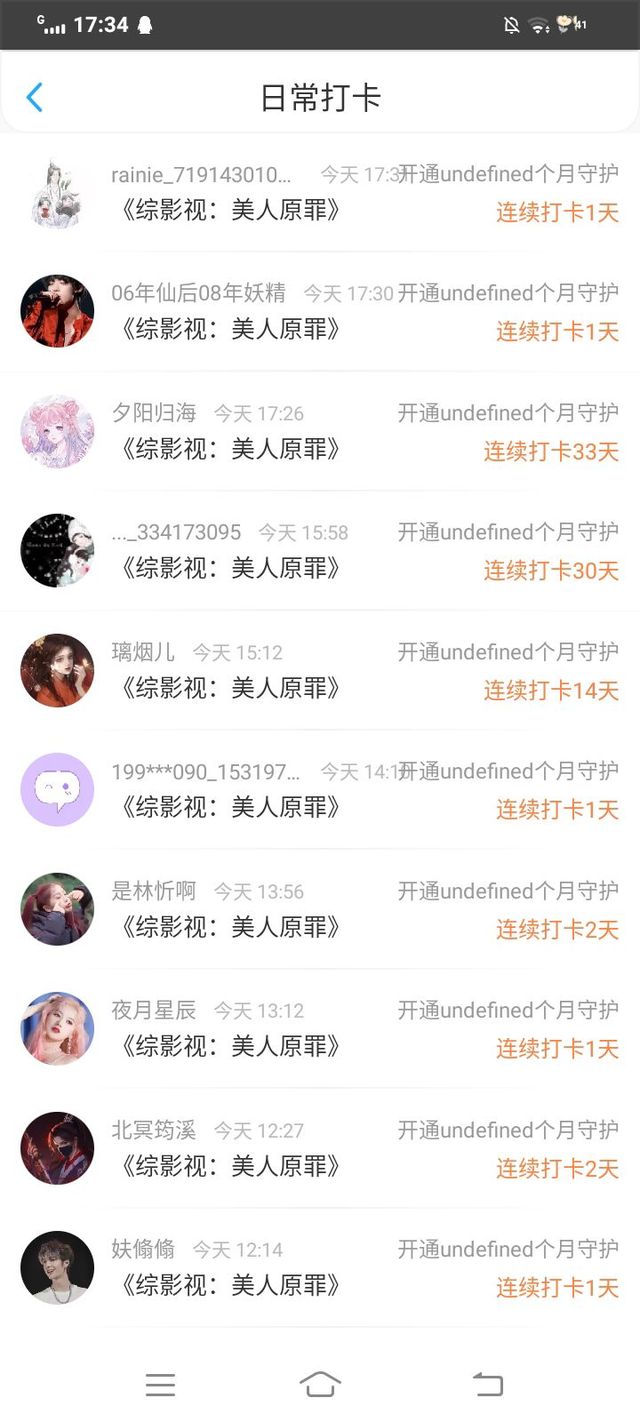The image size is (640, 1422).
Task: Go back using the blue arrow
Action: [34, 97]
